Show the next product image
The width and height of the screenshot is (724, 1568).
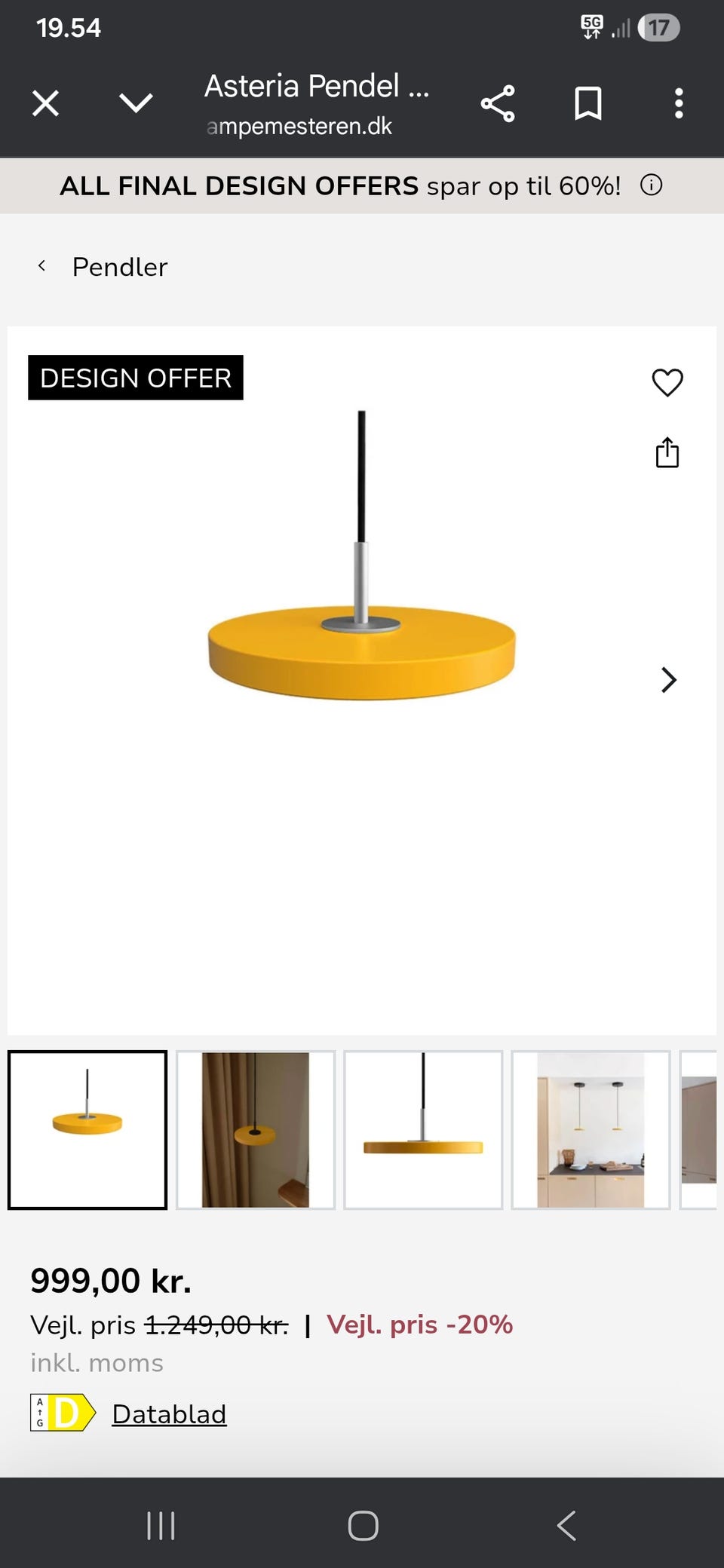tap(668, 680)
